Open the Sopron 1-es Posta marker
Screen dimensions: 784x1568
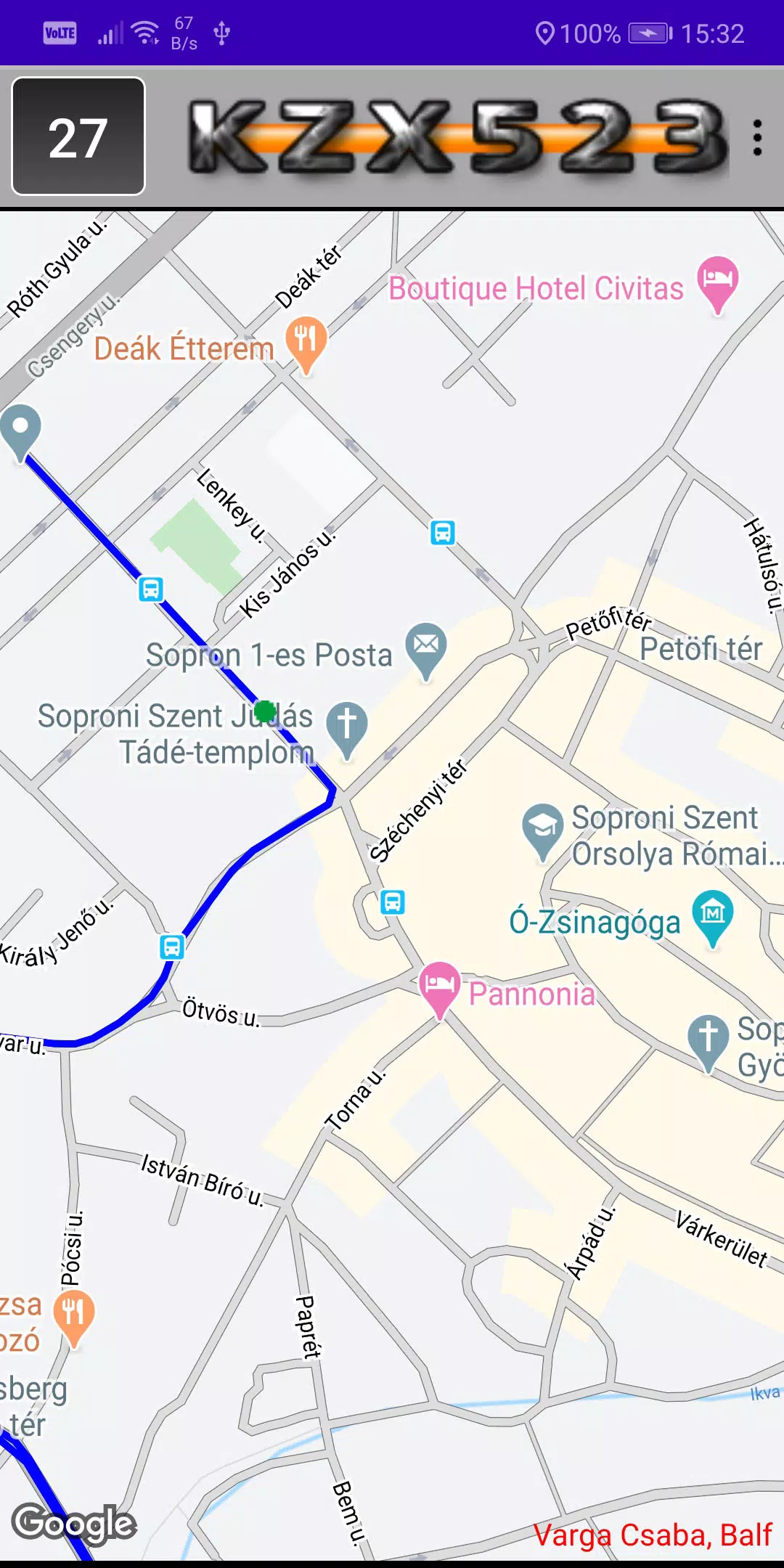(426, 646)
